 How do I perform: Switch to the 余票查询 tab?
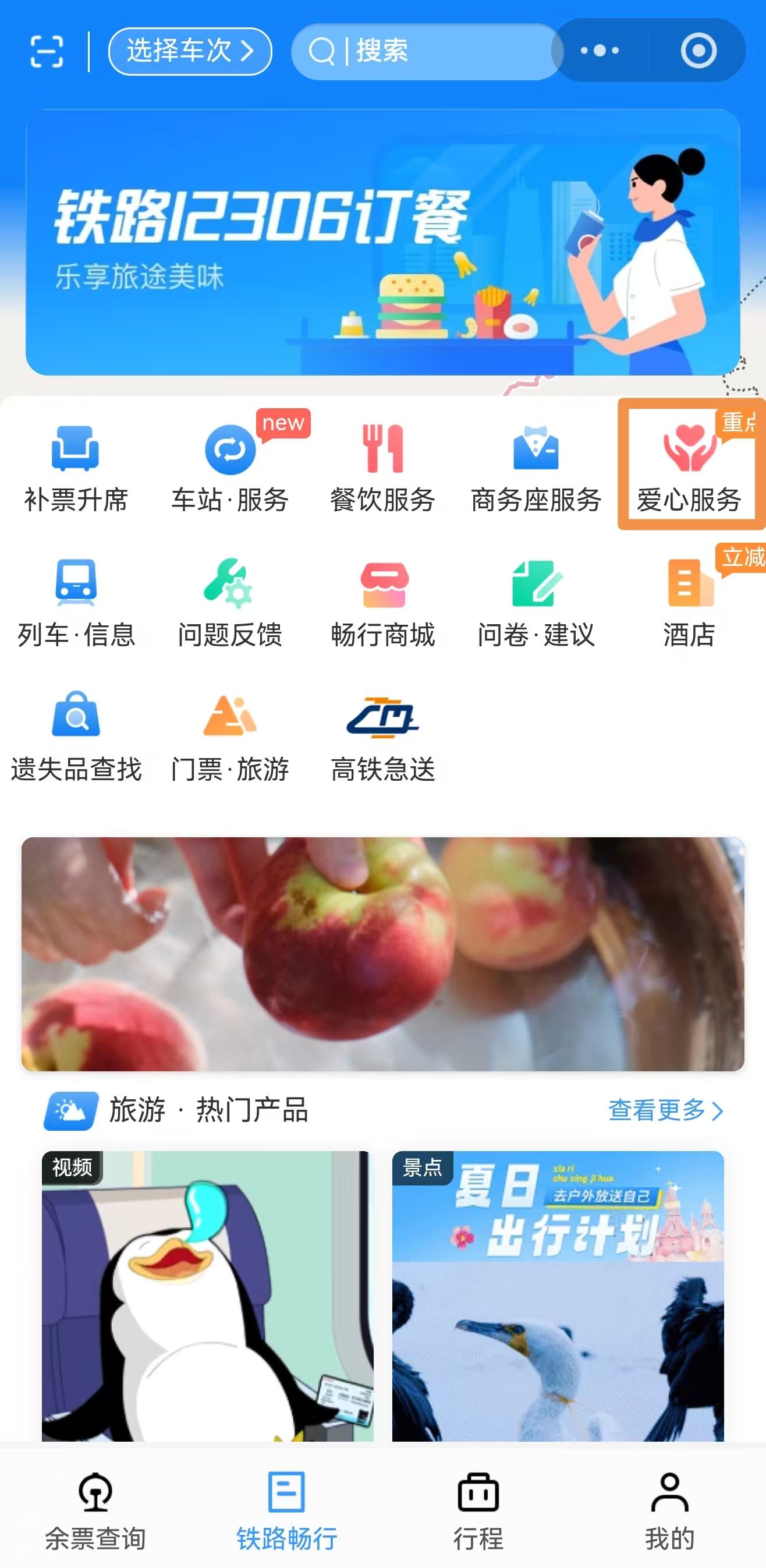tap(95, 1511)
